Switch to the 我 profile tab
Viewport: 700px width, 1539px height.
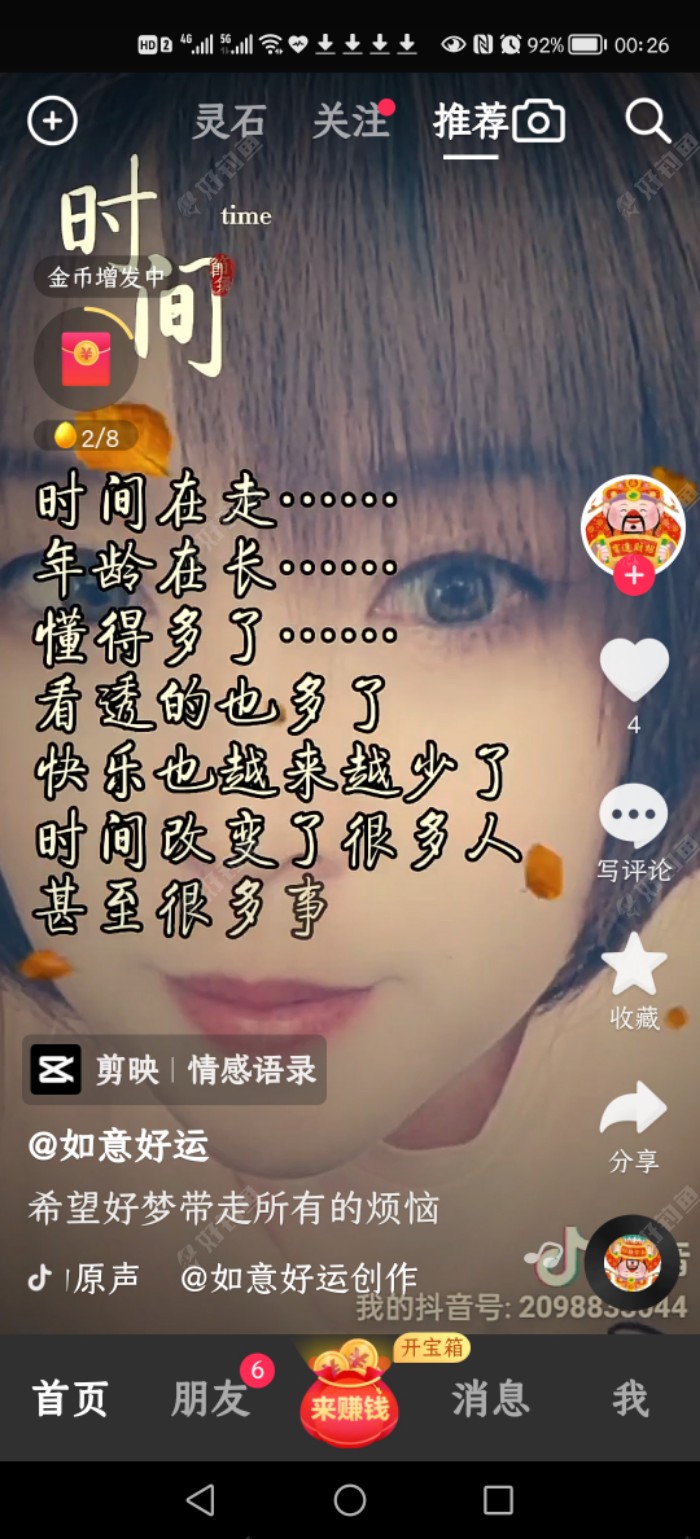click(x=630, y=1398)
